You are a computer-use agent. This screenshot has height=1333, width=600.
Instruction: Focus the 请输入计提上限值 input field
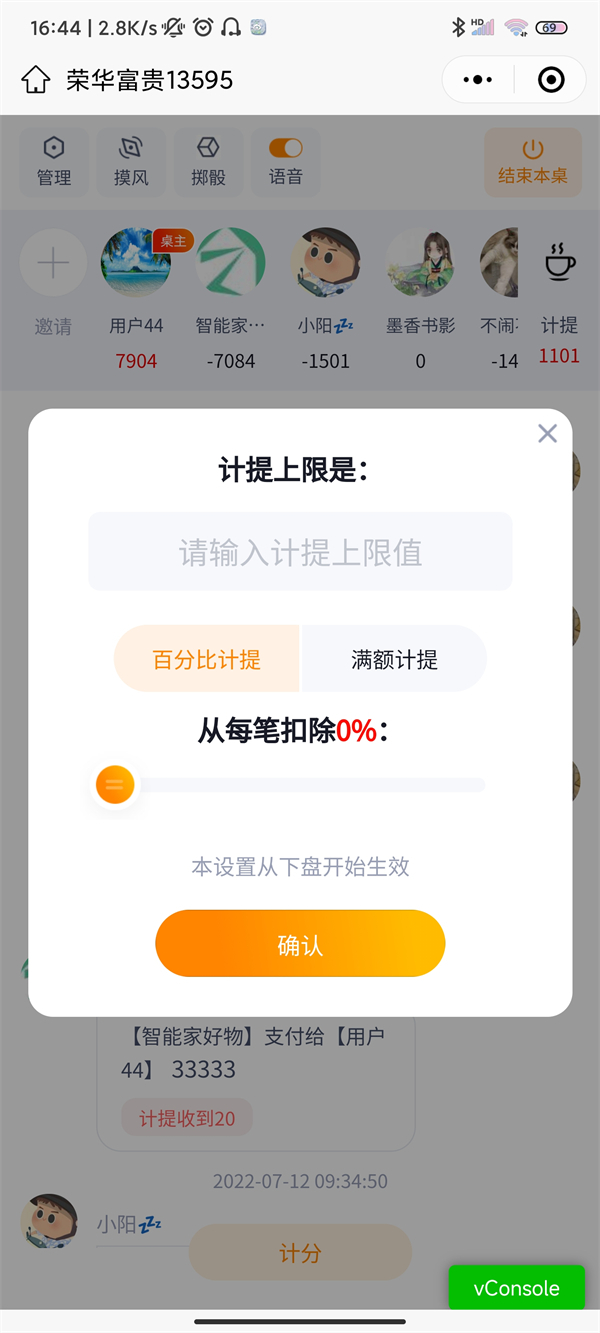(x=300, y=552)
